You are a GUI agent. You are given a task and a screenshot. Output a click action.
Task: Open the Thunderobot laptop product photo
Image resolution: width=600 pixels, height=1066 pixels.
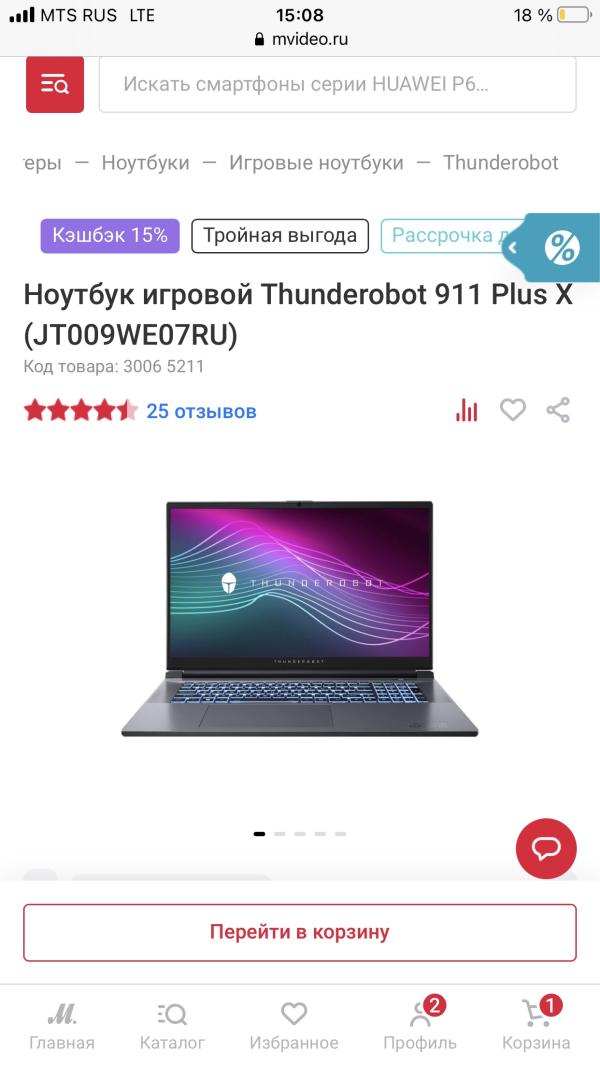point(300,620)
